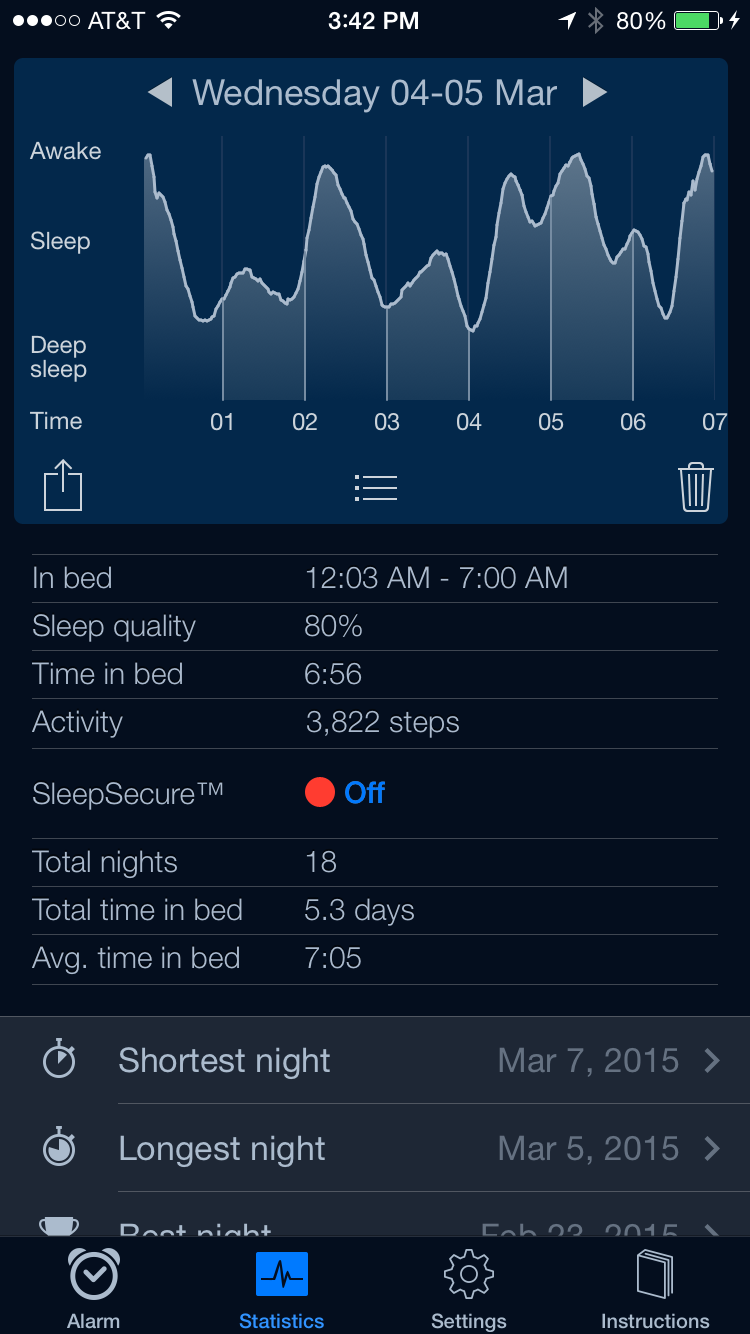
Task: Open the Settings tab
Action: tap(469, 1288)
